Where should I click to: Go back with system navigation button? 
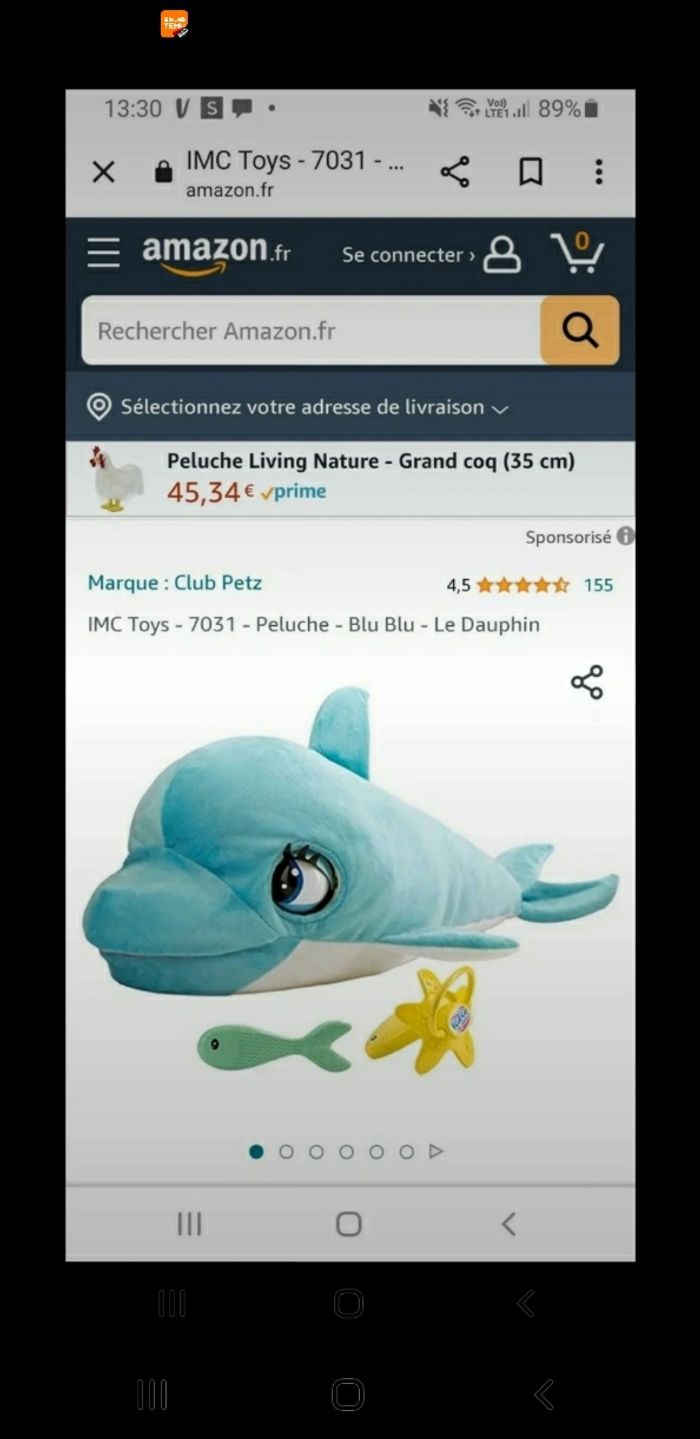click(543, 1394)
